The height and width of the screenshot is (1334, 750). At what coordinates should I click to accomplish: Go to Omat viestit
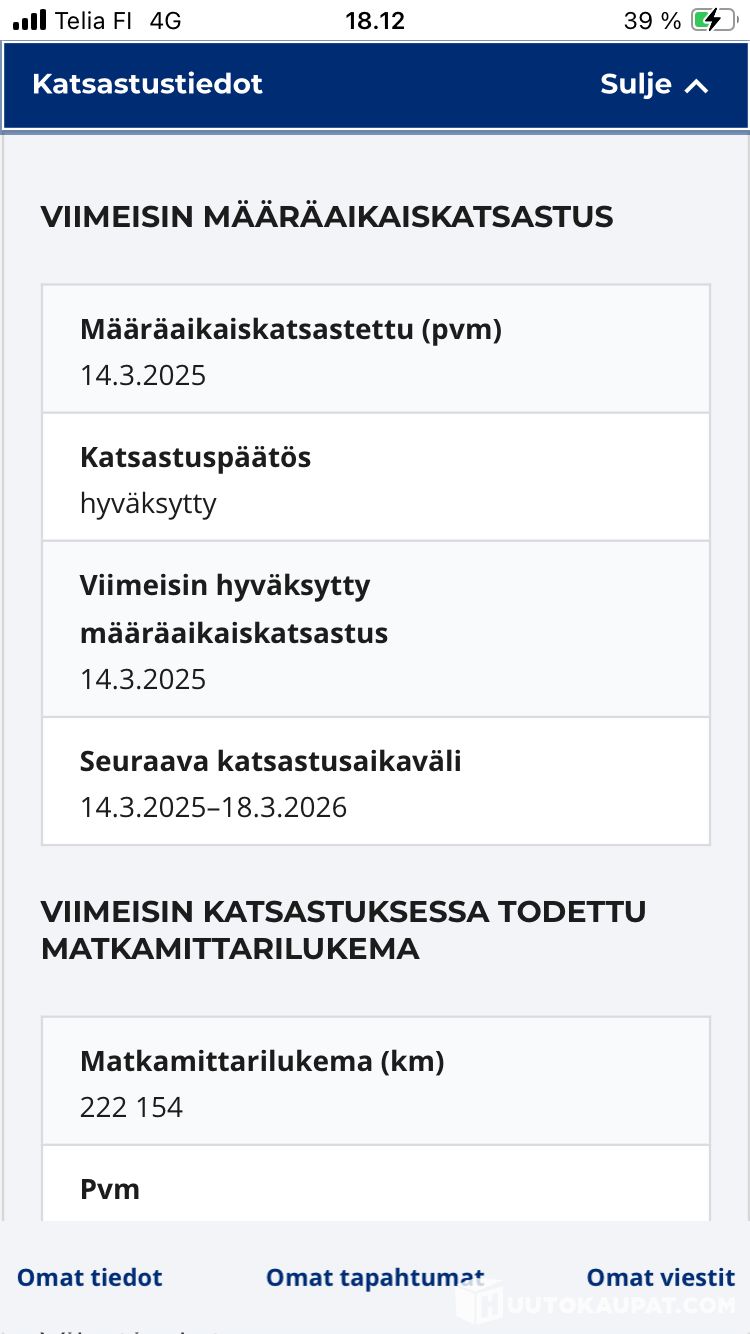[x=660, y=1277]
